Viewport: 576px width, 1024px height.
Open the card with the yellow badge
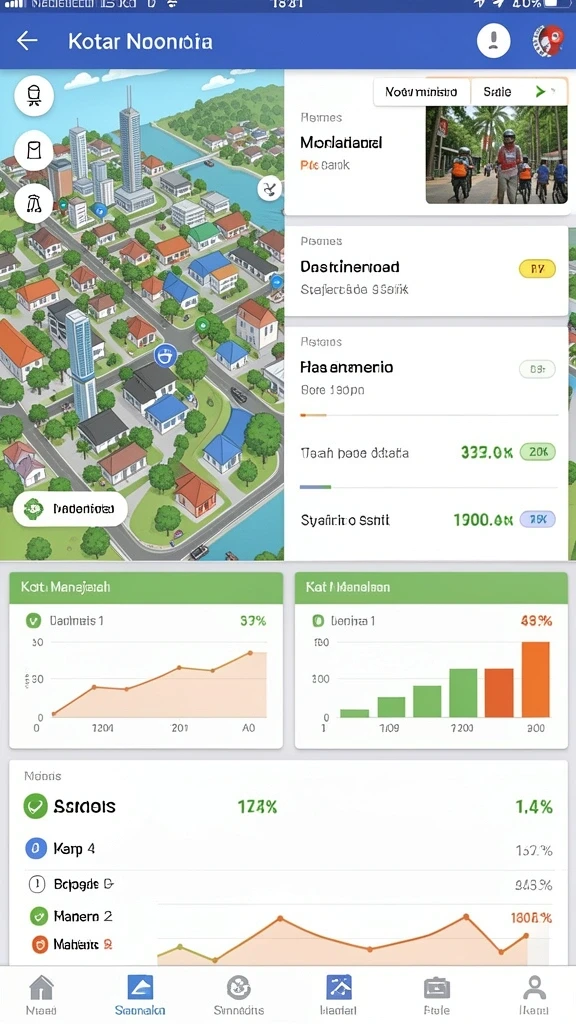426,271
